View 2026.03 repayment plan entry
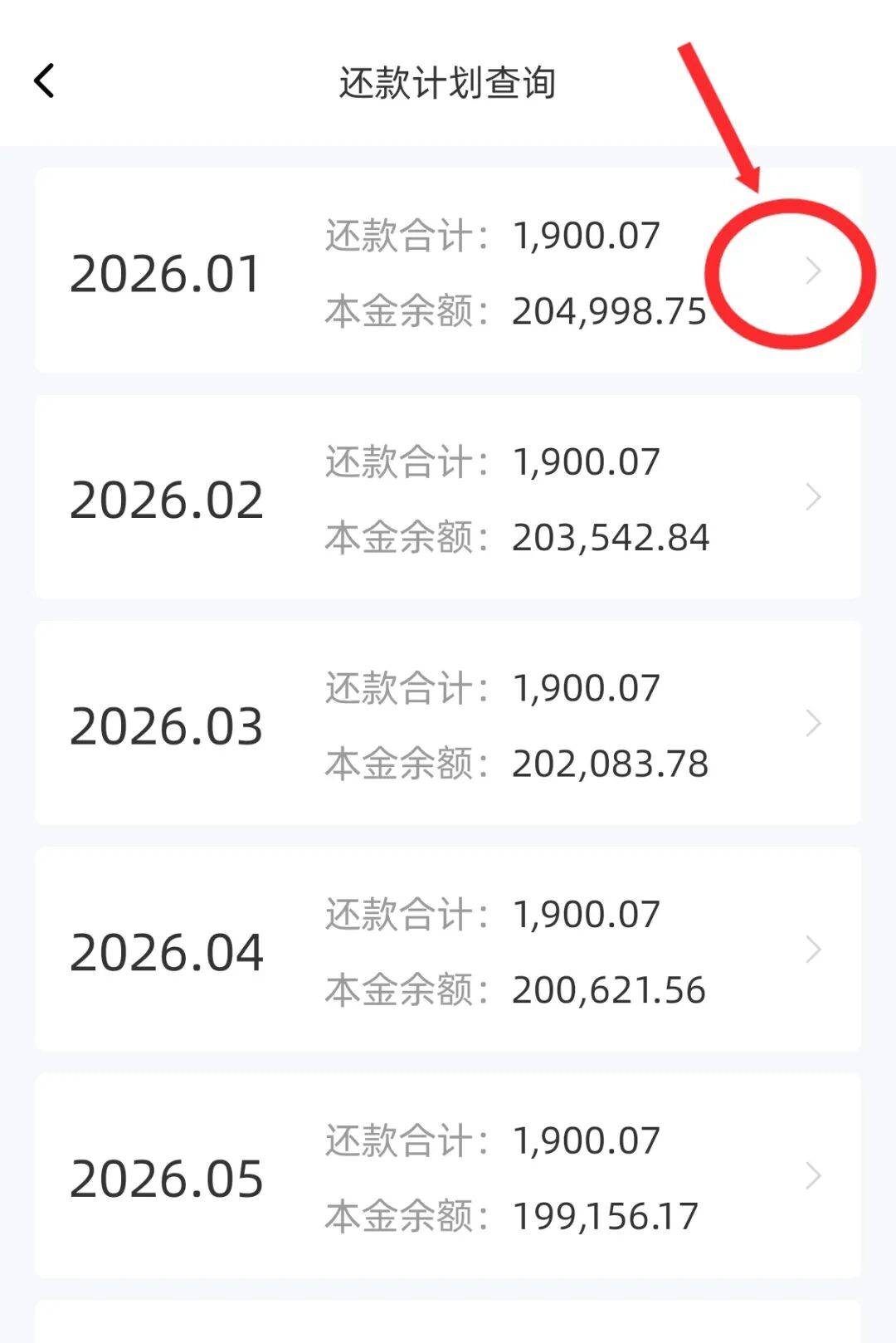The height and width of the screenshot is (1343, 896). coord(448,724)
